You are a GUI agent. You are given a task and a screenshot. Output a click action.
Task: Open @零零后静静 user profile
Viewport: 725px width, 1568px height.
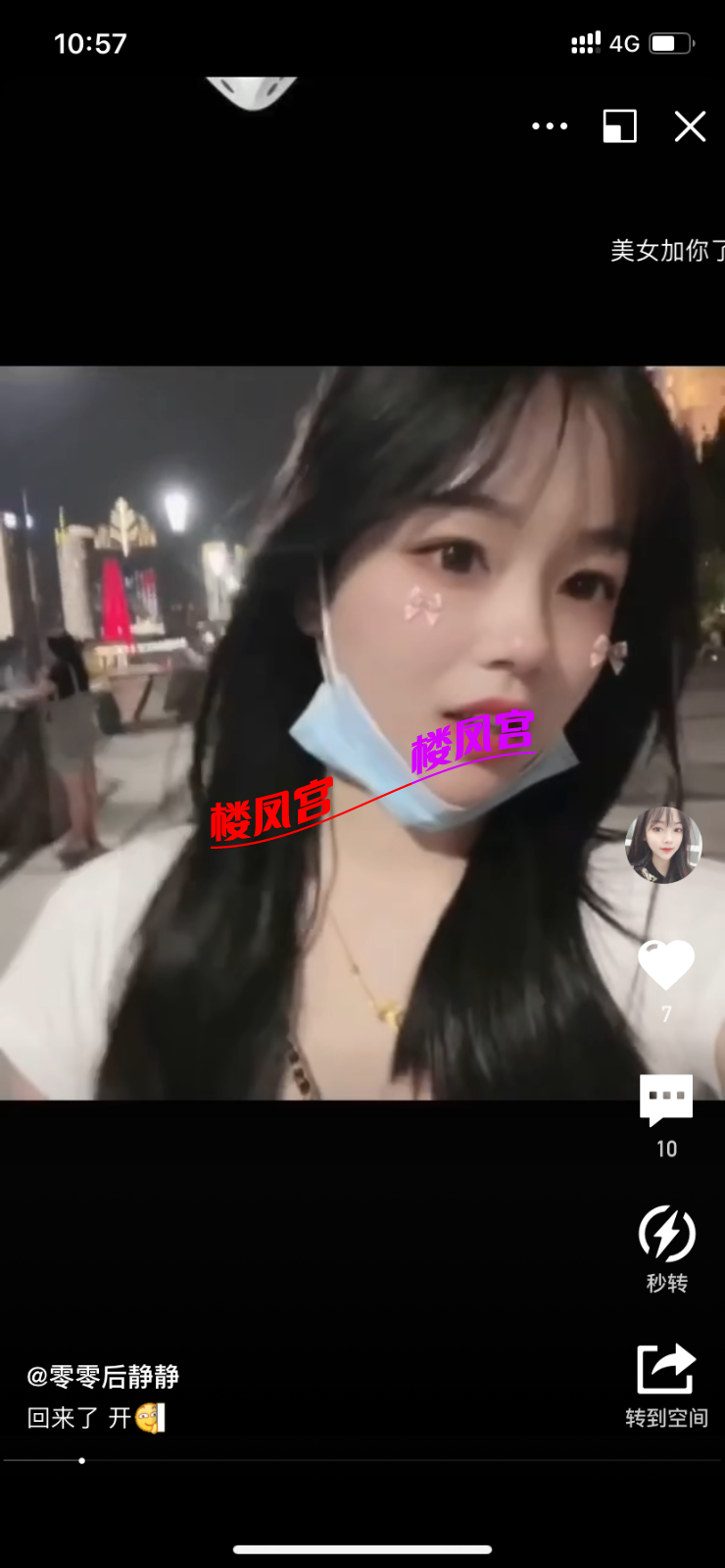pyautogui.click(x=103, y=1377)
